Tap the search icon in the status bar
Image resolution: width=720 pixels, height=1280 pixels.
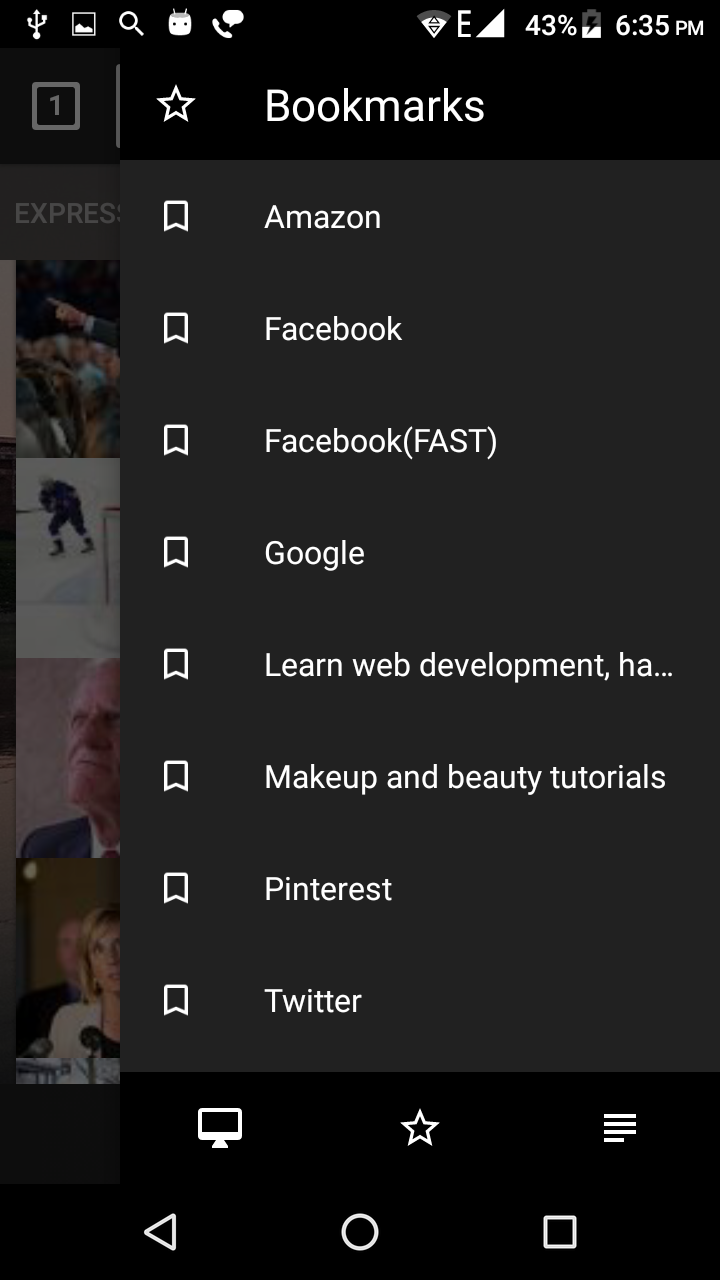pyautogui.click(x=130, y=24)
